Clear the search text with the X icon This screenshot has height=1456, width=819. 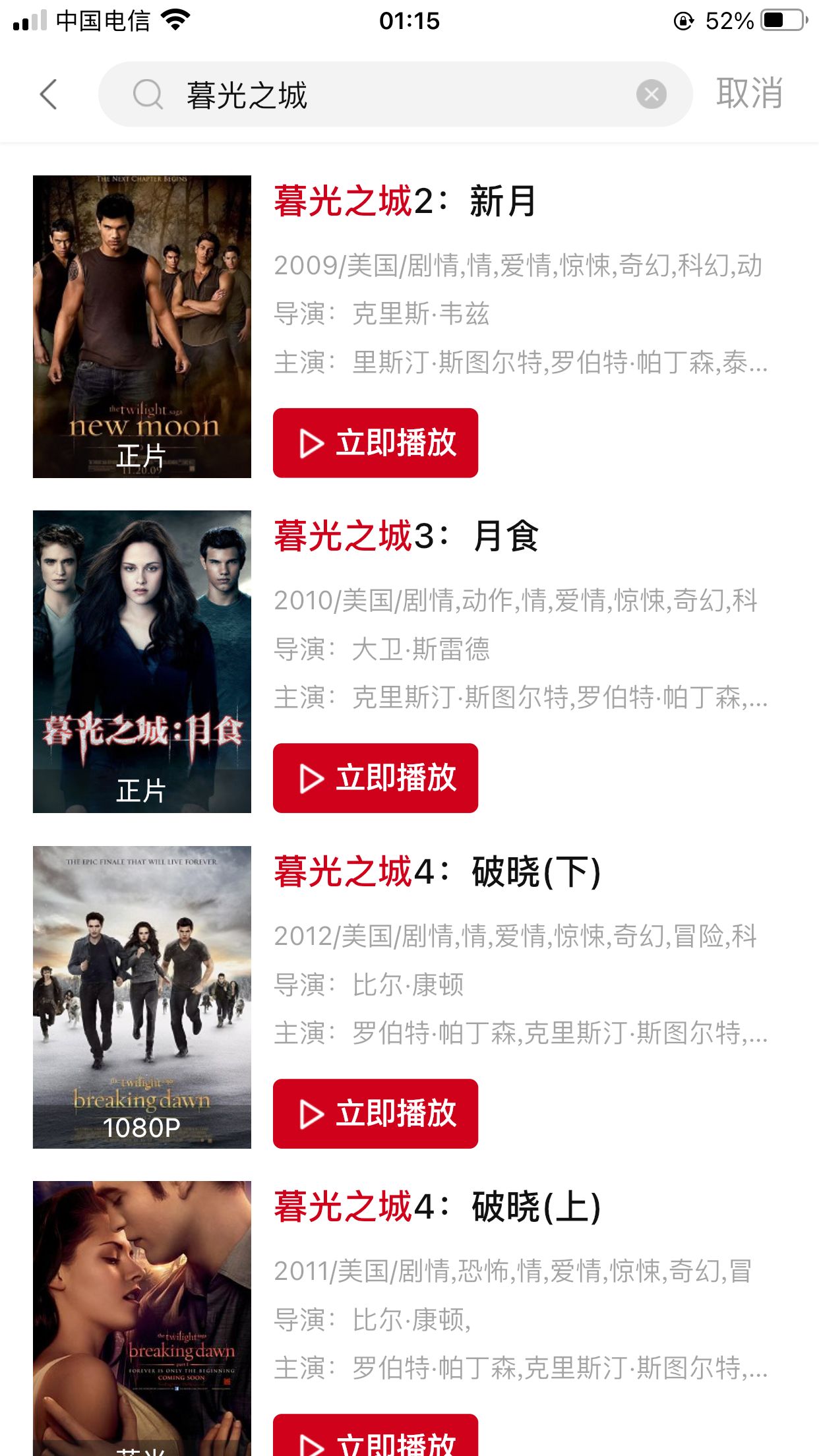652,93
